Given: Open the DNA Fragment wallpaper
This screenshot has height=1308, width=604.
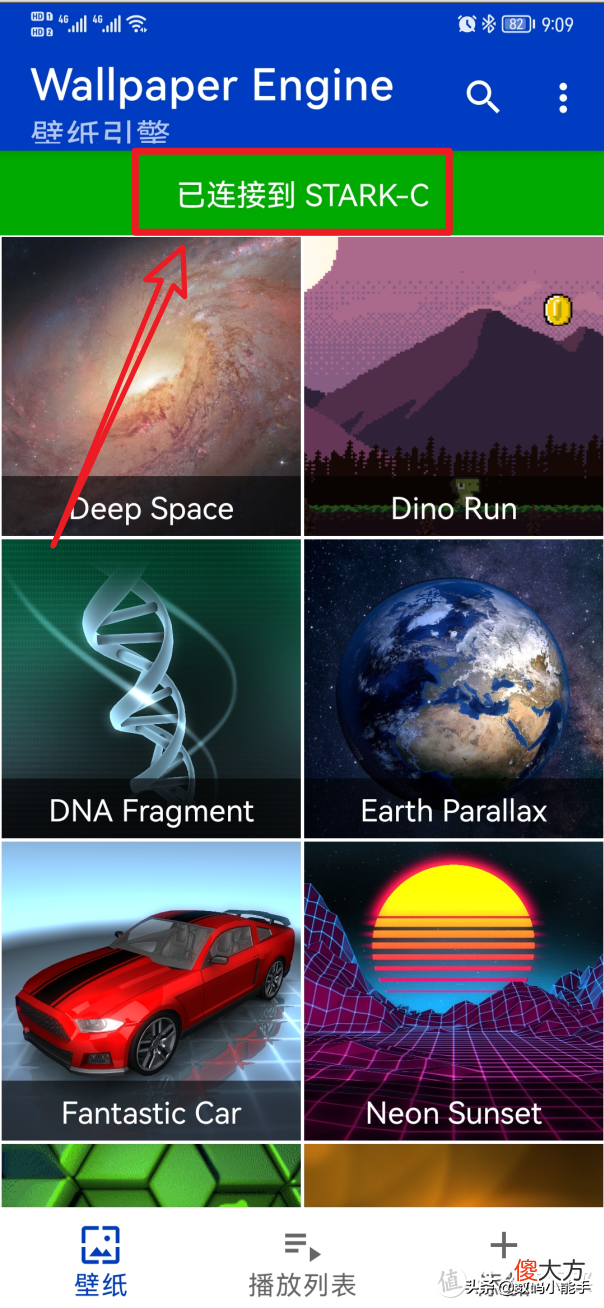Looking at the screenshot, I should pos(151,689).
